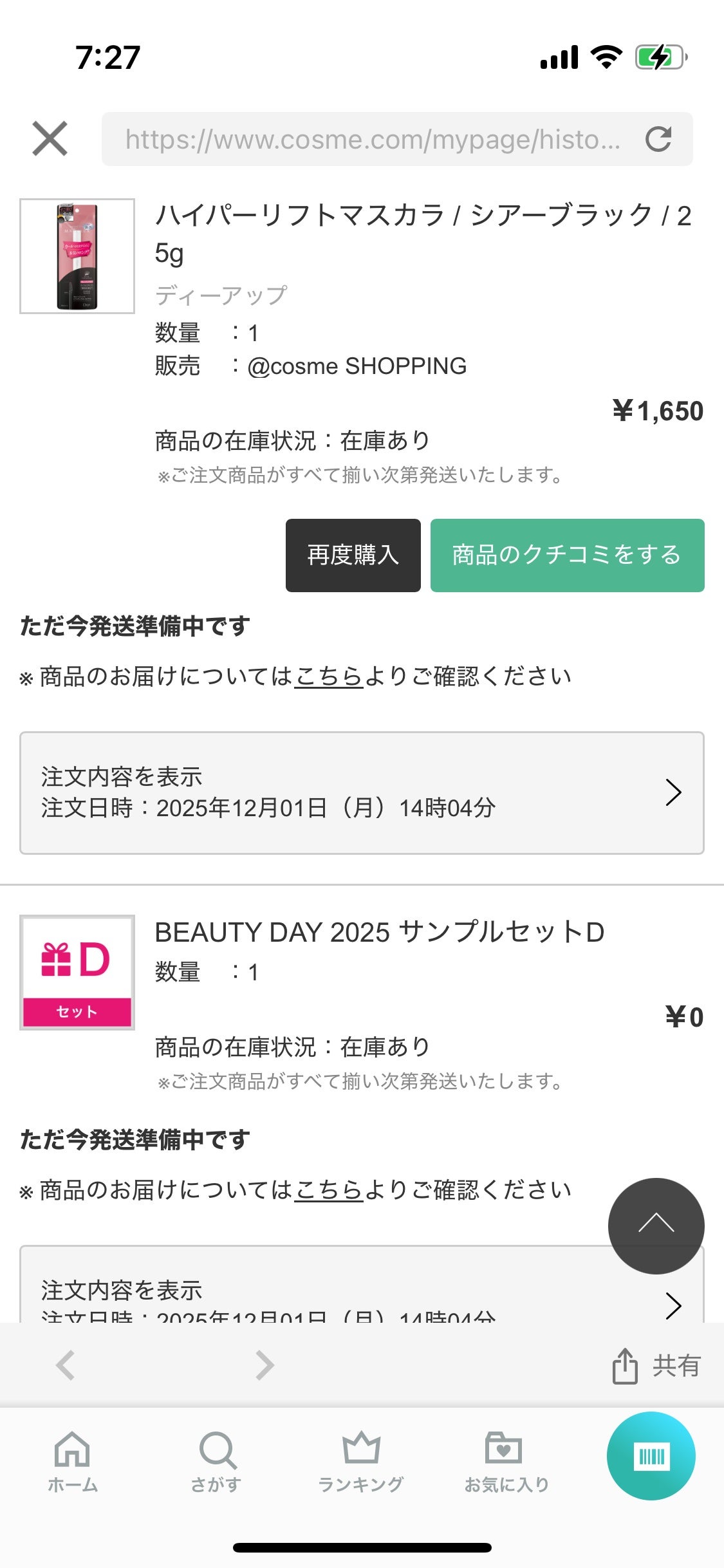Image resolution: width=724 pixels, height=1568 pixels.
Task: Open こちら delivery link under the mascara
Action: pyautogui.click(x=329, y=677)
